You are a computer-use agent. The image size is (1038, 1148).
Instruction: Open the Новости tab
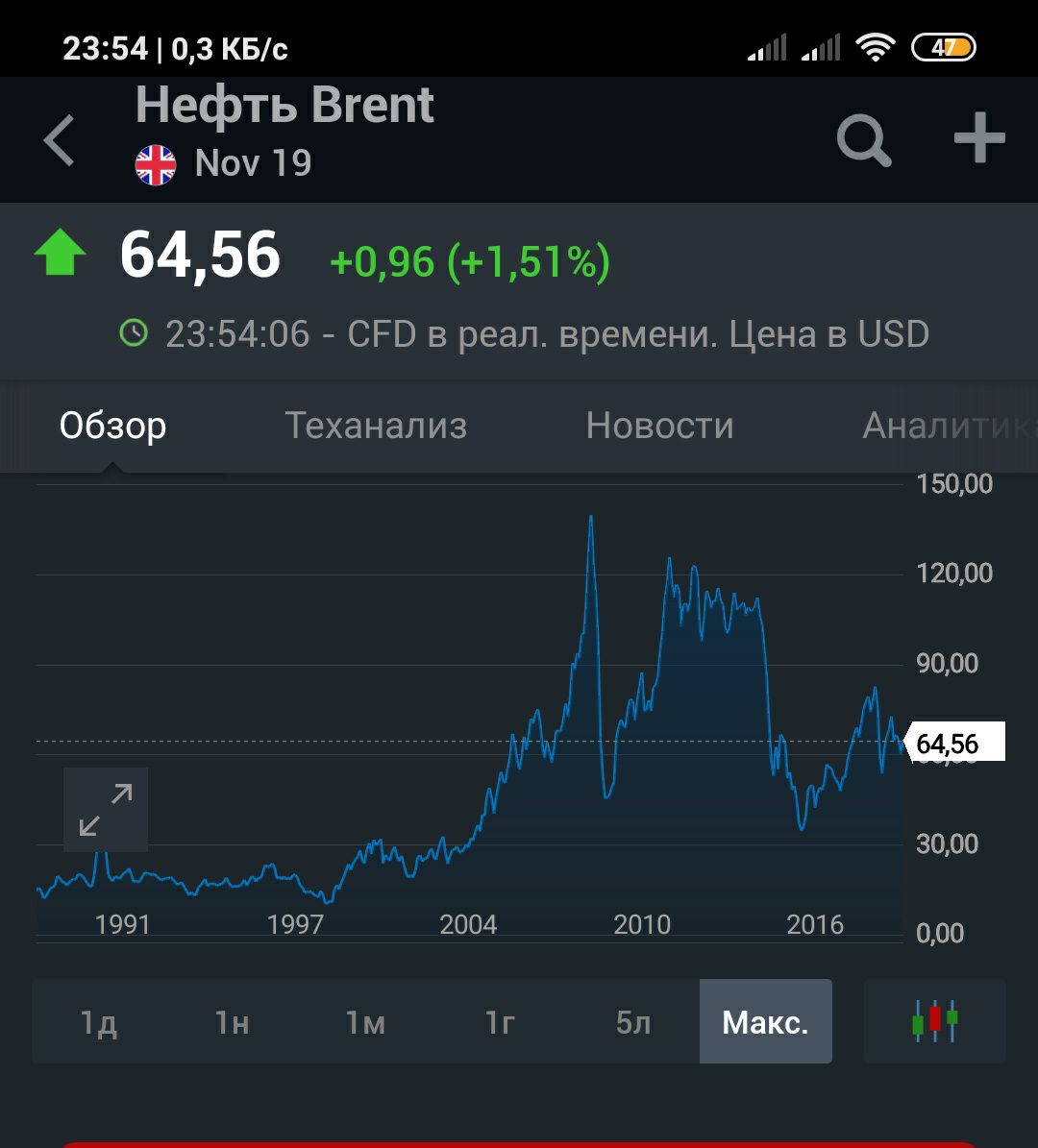tap(659, 426)
